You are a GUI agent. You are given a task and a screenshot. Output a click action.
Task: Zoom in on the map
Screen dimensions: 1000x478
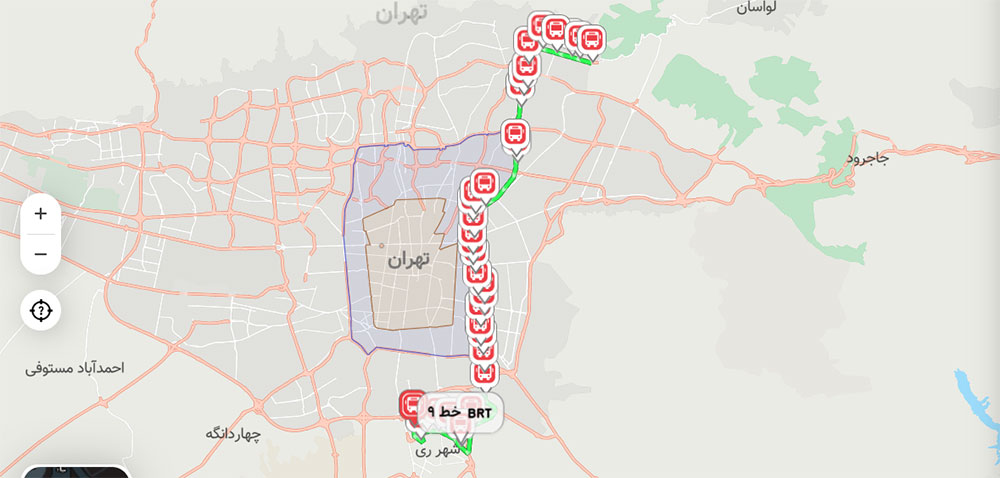point(40,214)
